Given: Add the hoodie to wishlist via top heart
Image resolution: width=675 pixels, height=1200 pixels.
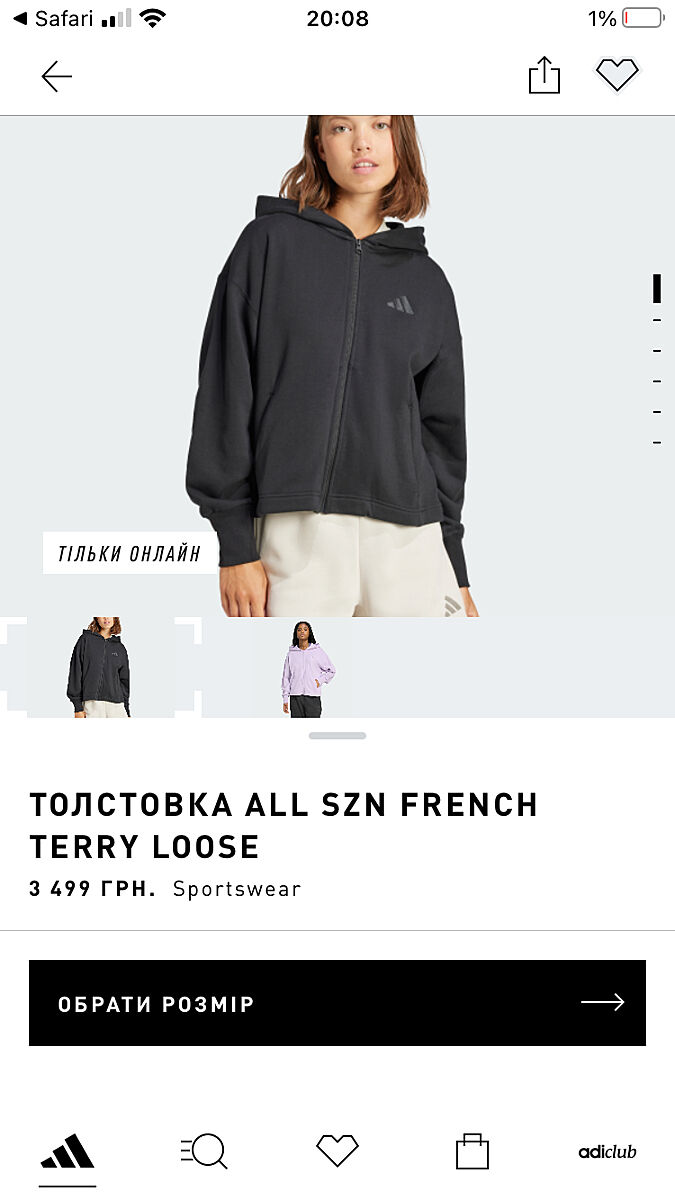Looking at the screenshot, I should pyautogui.click(x=617, y=75).
